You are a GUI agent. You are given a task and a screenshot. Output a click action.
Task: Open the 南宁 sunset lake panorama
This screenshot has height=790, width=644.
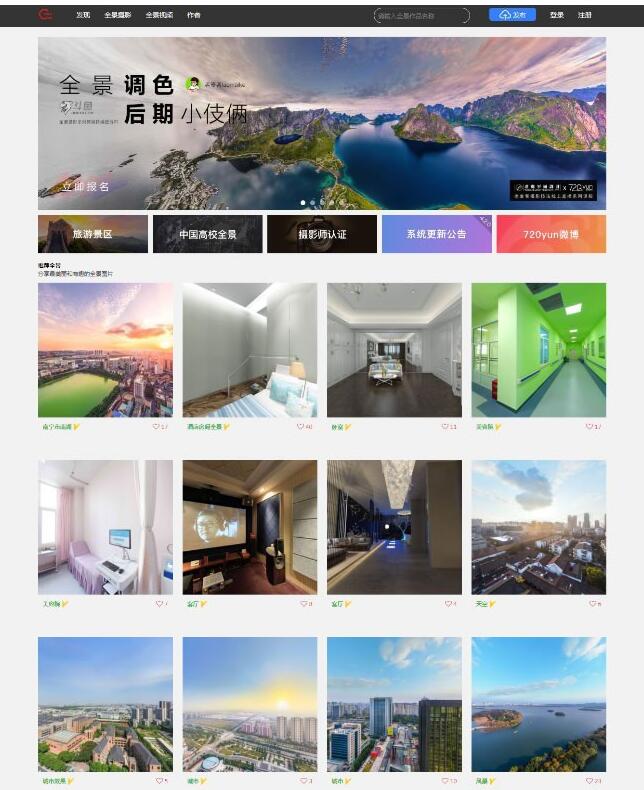105,350
